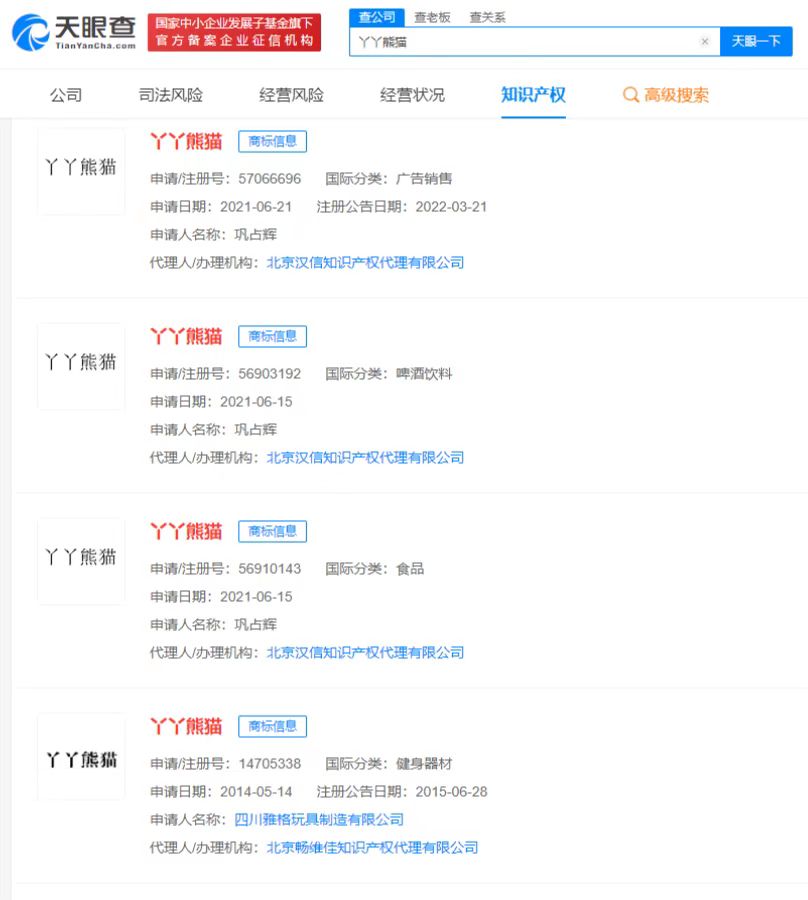Clear the search box text
The image size is (808, 900).
pos(704,42)
